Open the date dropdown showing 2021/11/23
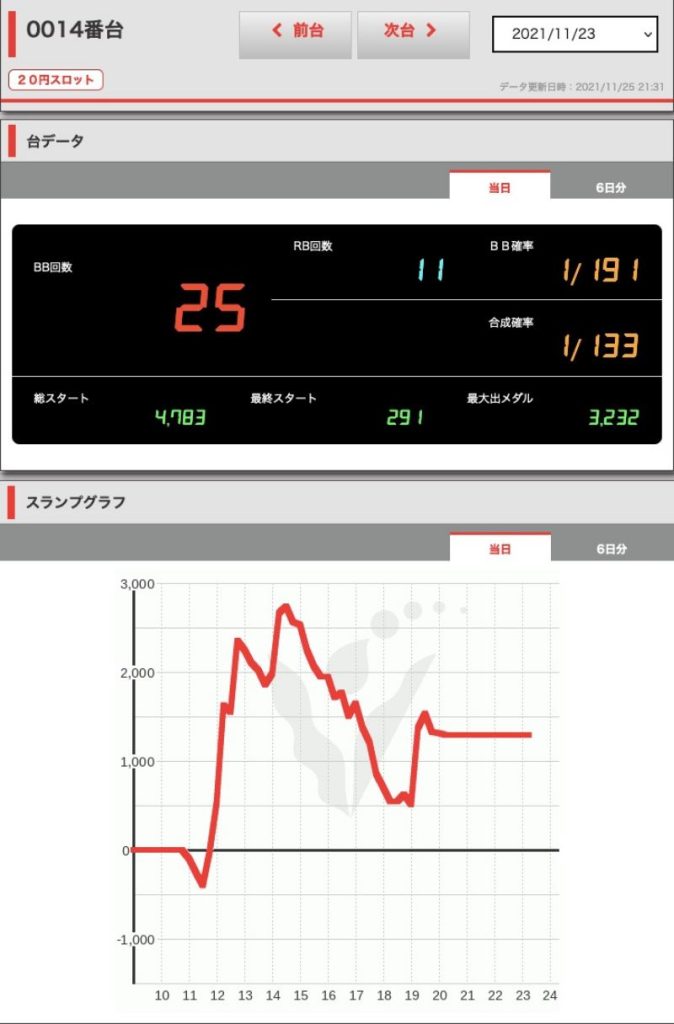This screenshot has width=674, height=1024. (x=575, y=33)
